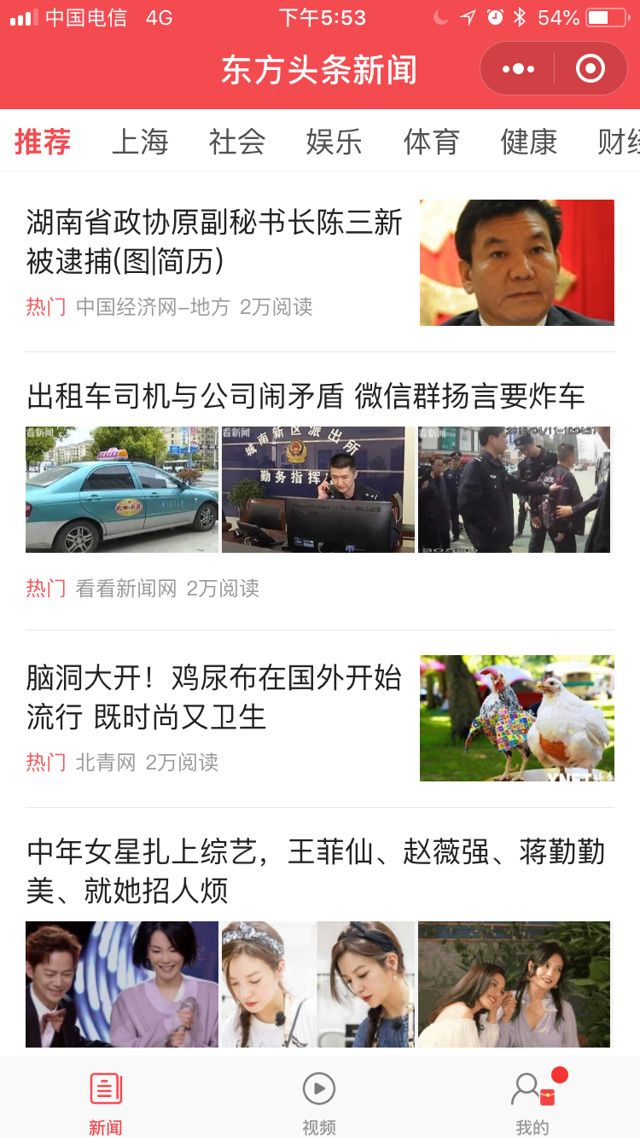This screenshot has height=1138, width=640.
Task: Select the 社会 news category
Action: tap(237, 142)
